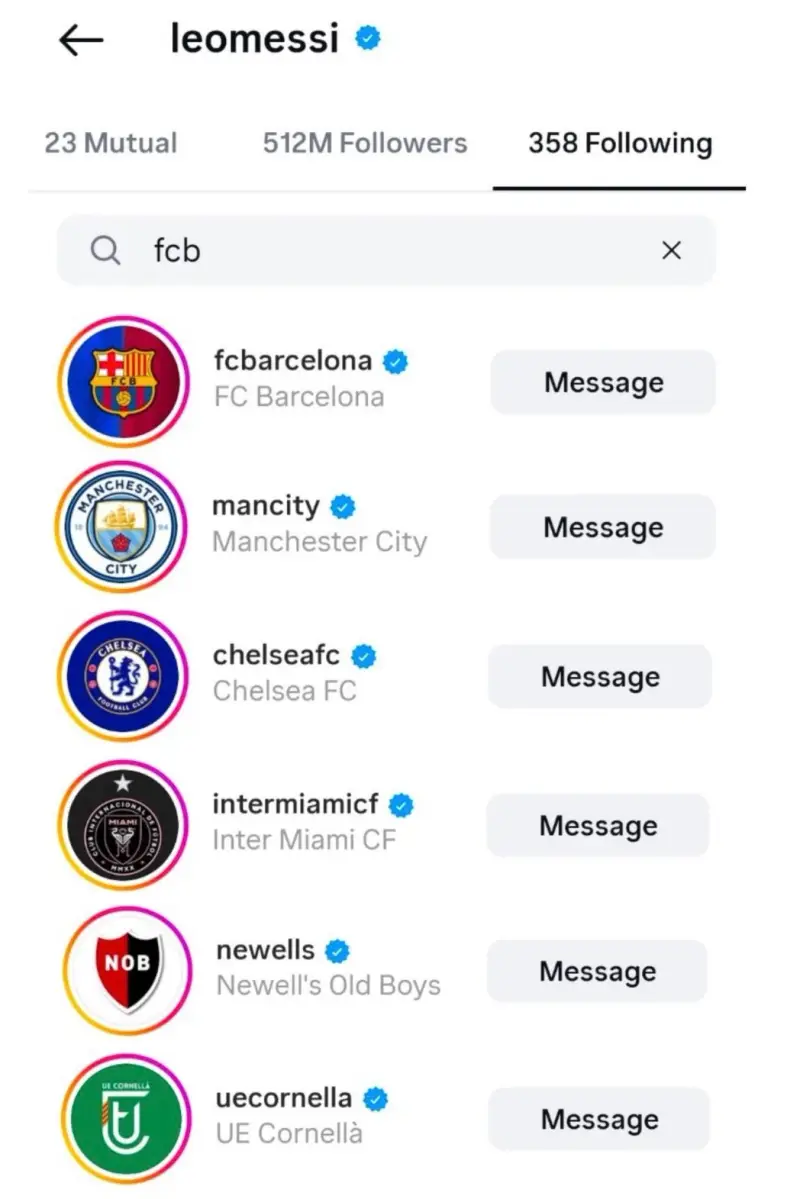
Task: Go back using the arrow icon
Action: click(81, 40)
